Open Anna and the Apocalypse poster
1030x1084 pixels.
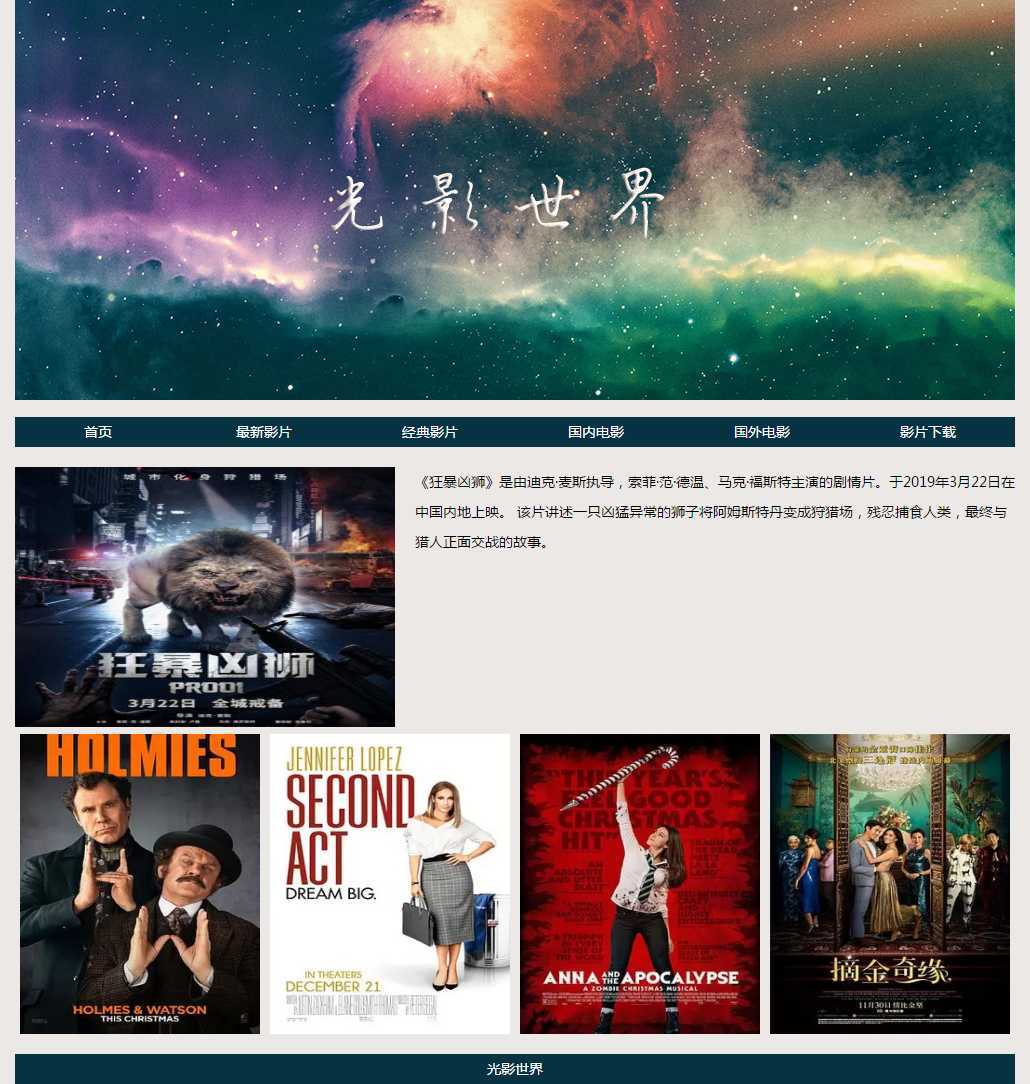coord(640,884)
